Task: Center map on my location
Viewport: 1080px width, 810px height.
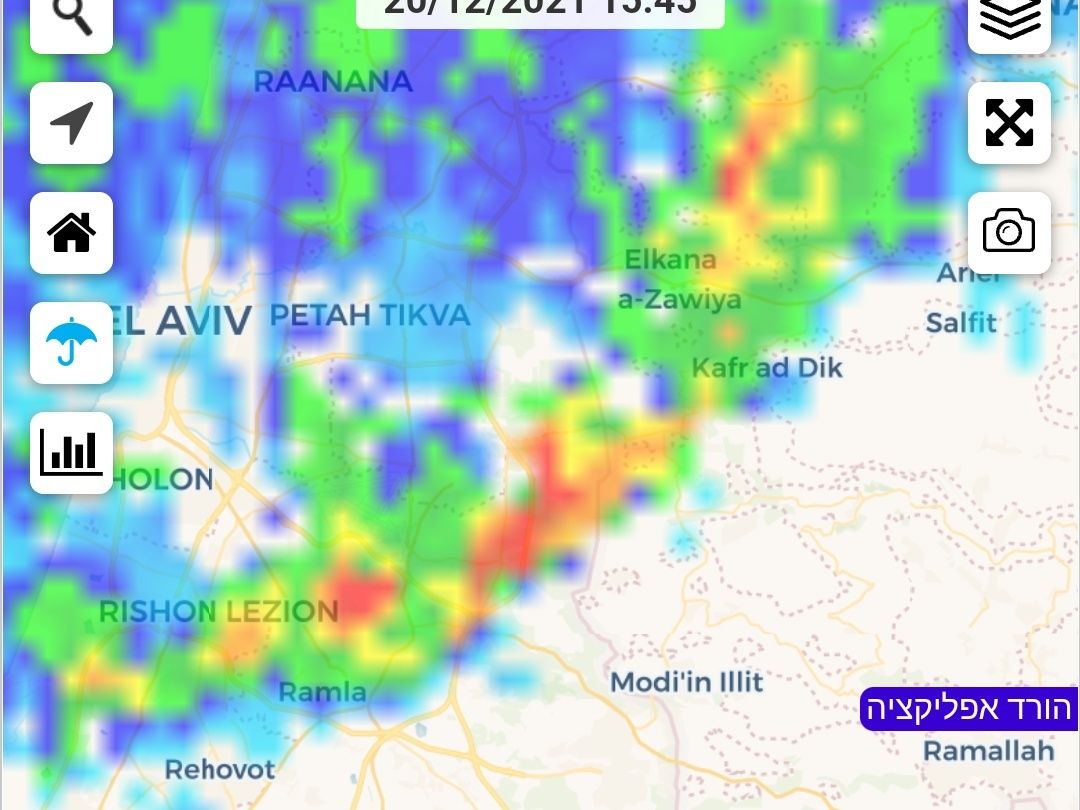Action: point(71,123)
